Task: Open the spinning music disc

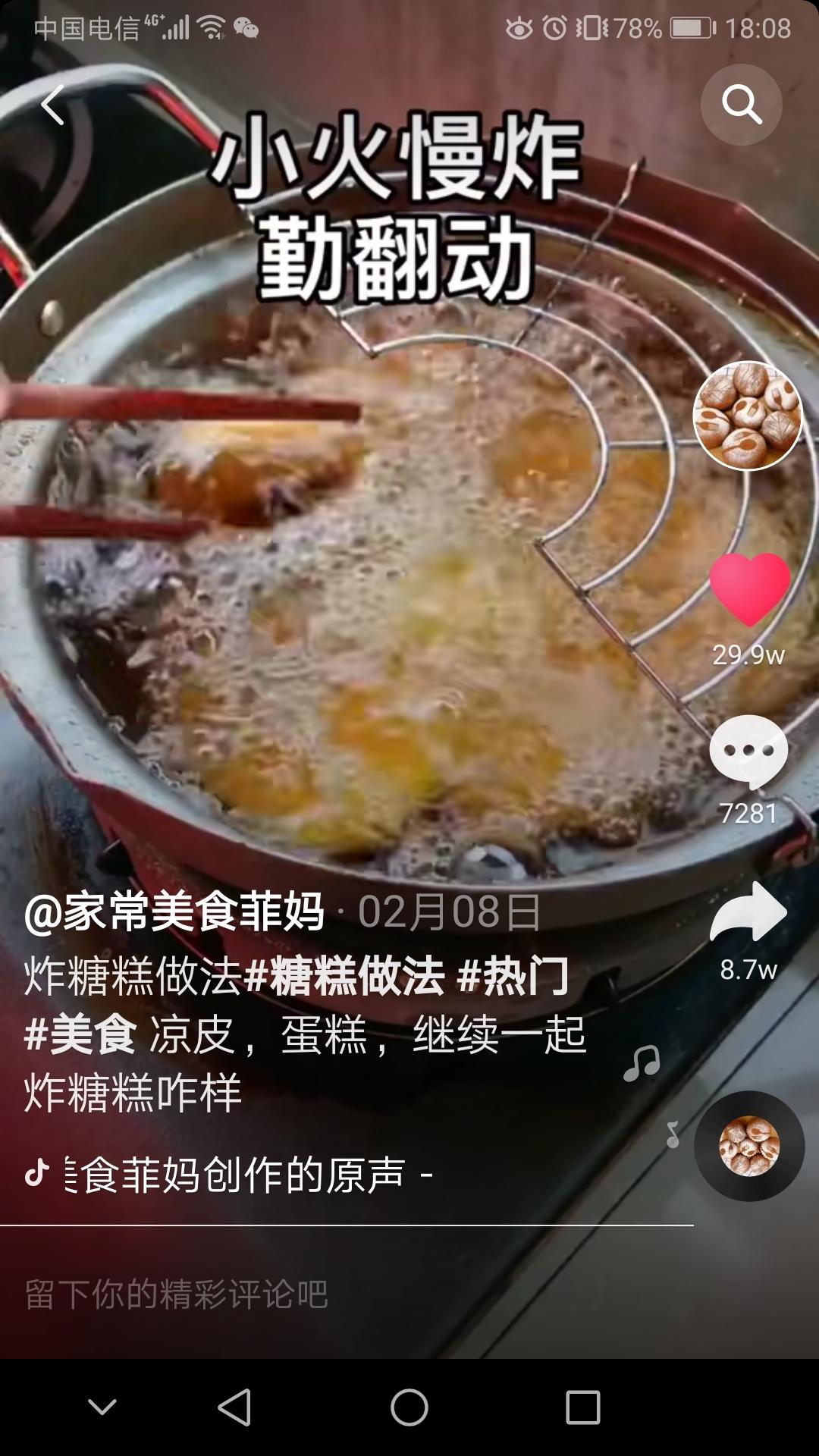Action: [x=749, y=1146]
